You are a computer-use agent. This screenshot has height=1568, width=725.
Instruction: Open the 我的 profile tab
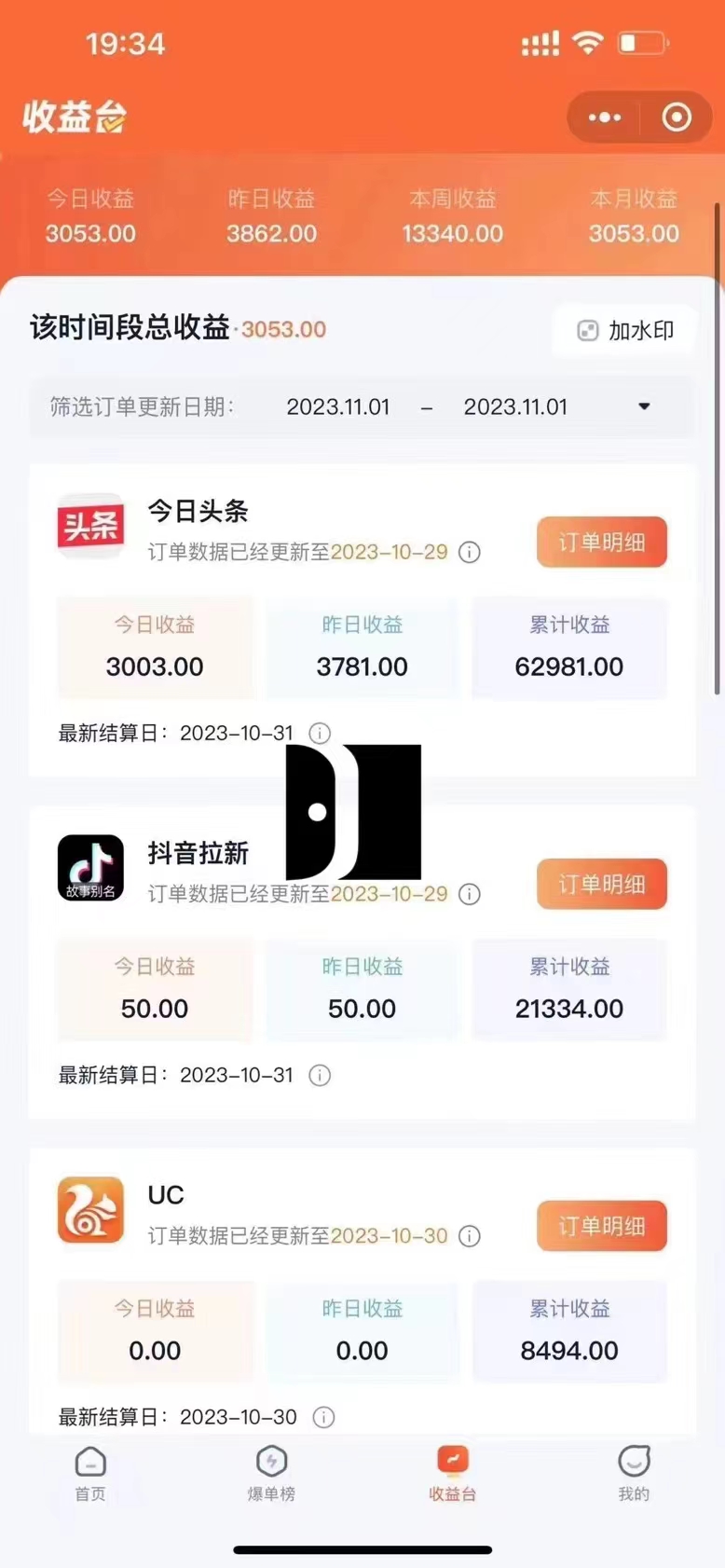pyautogui.click(x=635, y=1466)
